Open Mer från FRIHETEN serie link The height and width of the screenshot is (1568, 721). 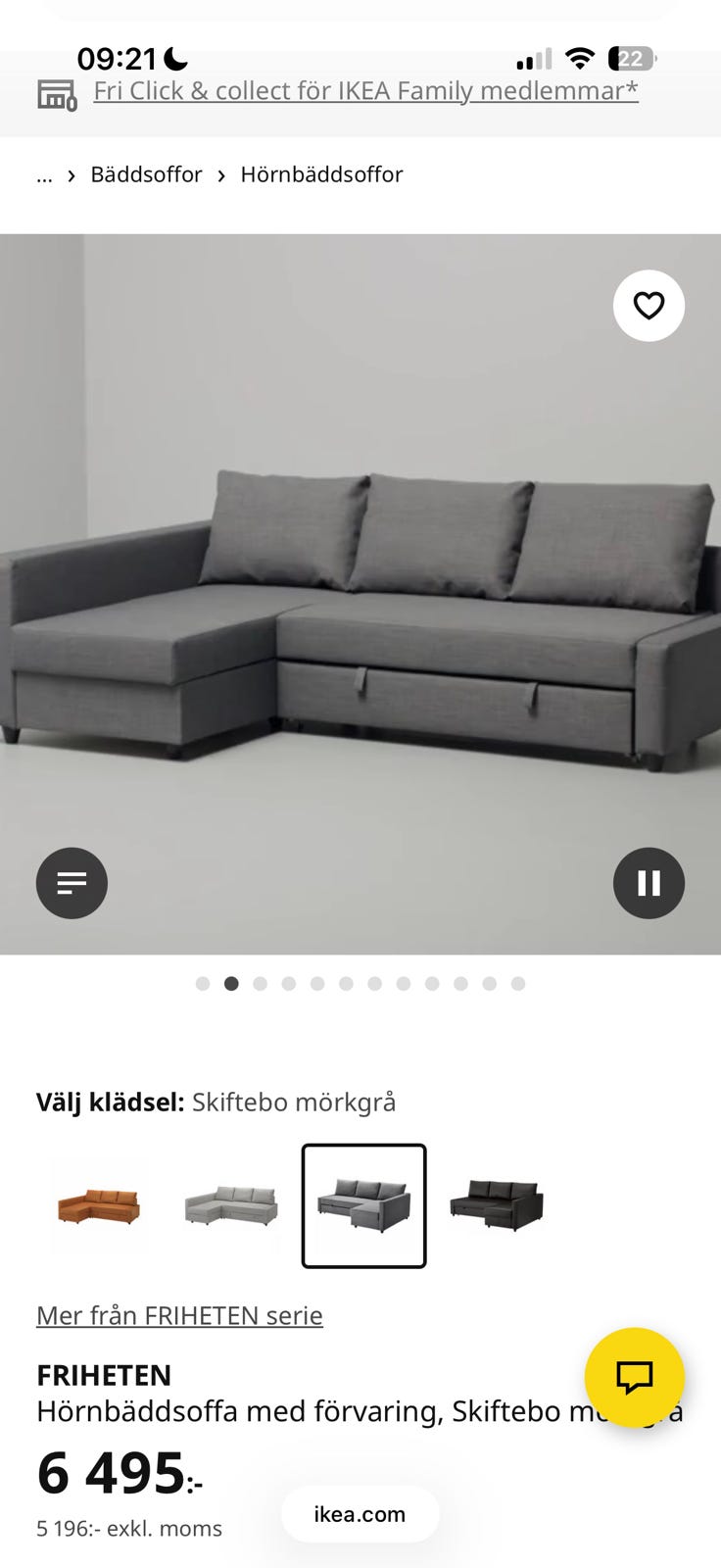pyautogui.click(x=178, y=1315)
